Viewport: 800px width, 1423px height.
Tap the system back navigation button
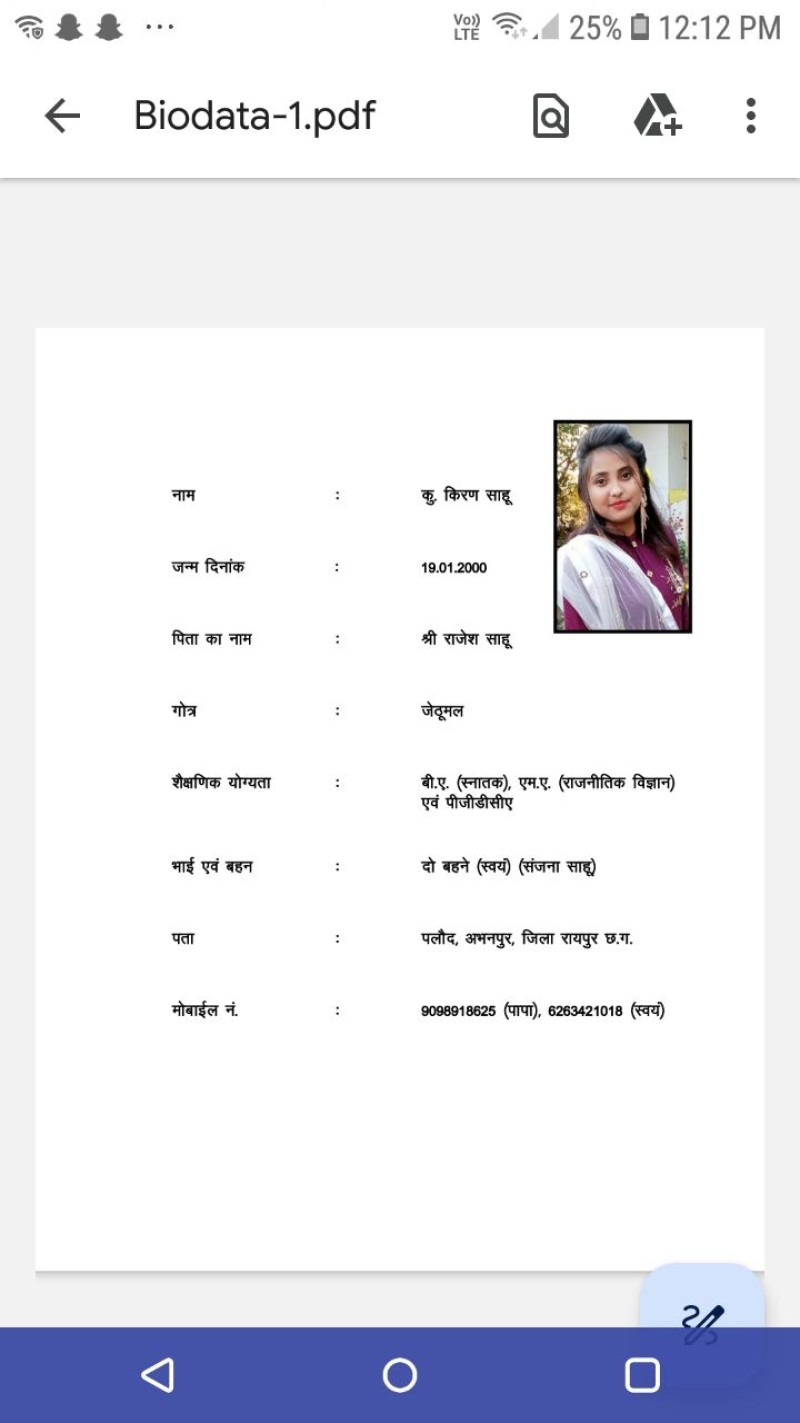(158, 1375)
